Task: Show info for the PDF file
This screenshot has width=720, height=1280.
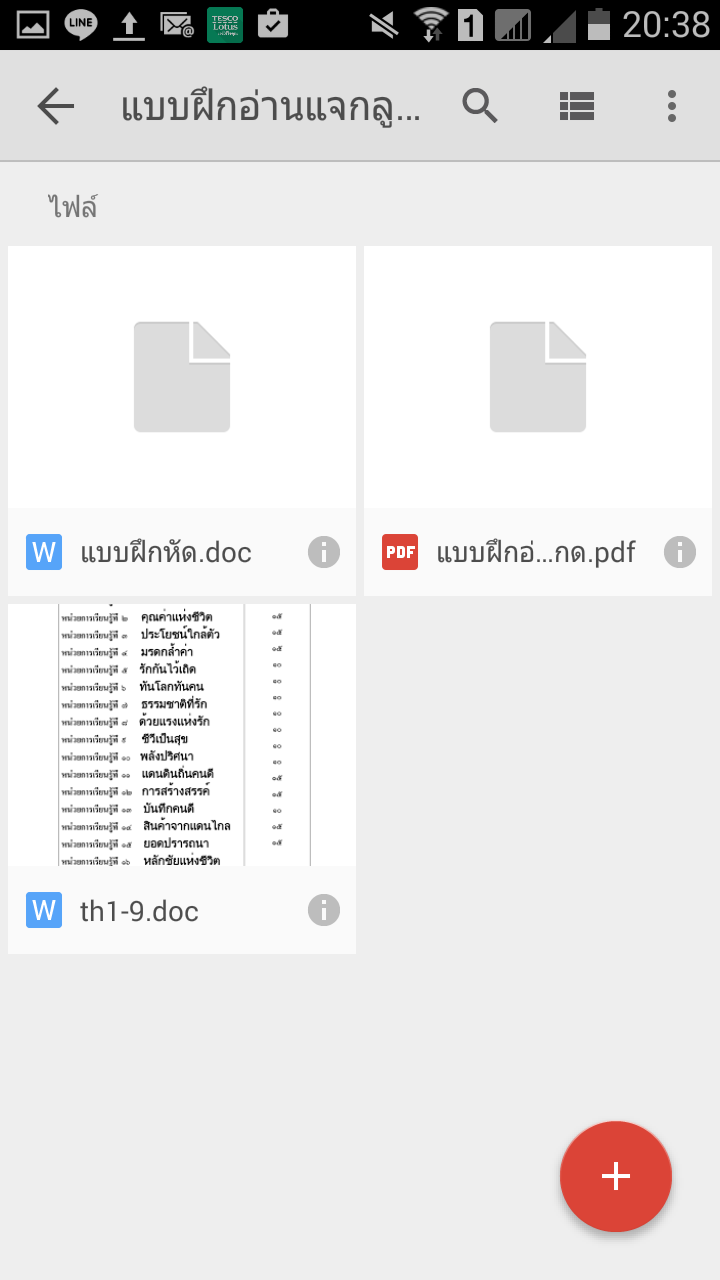Action: [x=679, y=552]
